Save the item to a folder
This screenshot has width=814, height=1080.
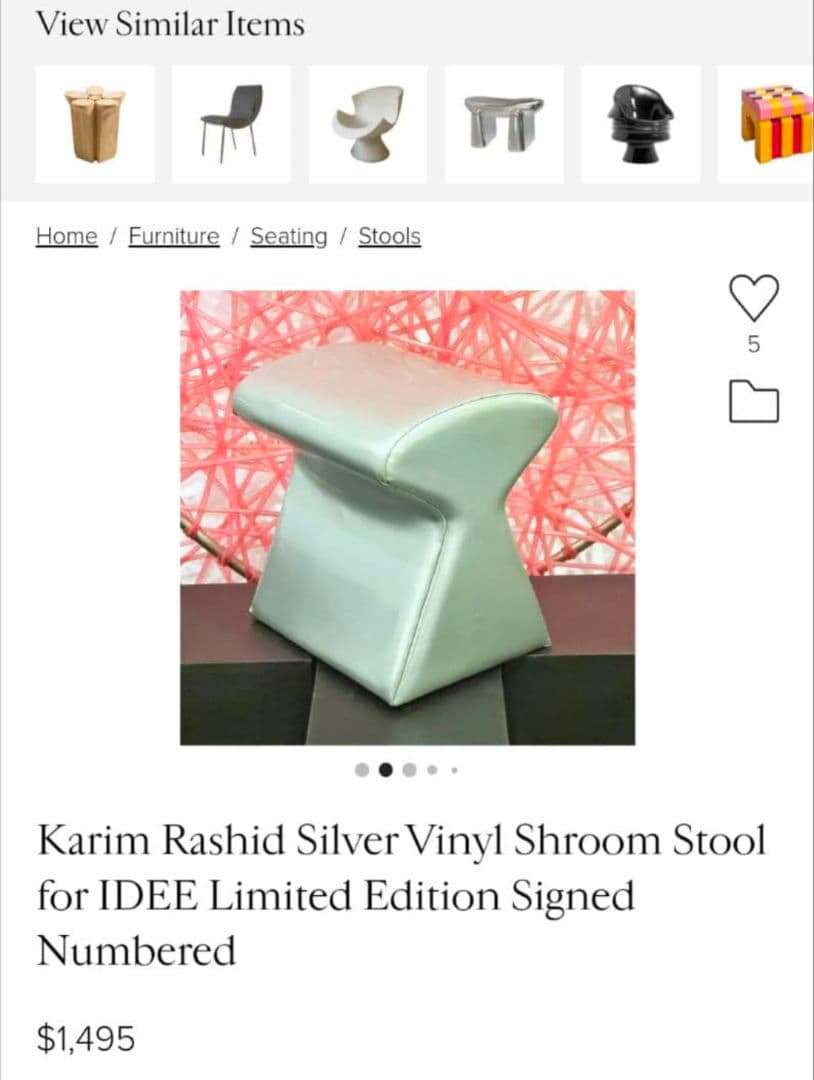[x=753, y=402]
